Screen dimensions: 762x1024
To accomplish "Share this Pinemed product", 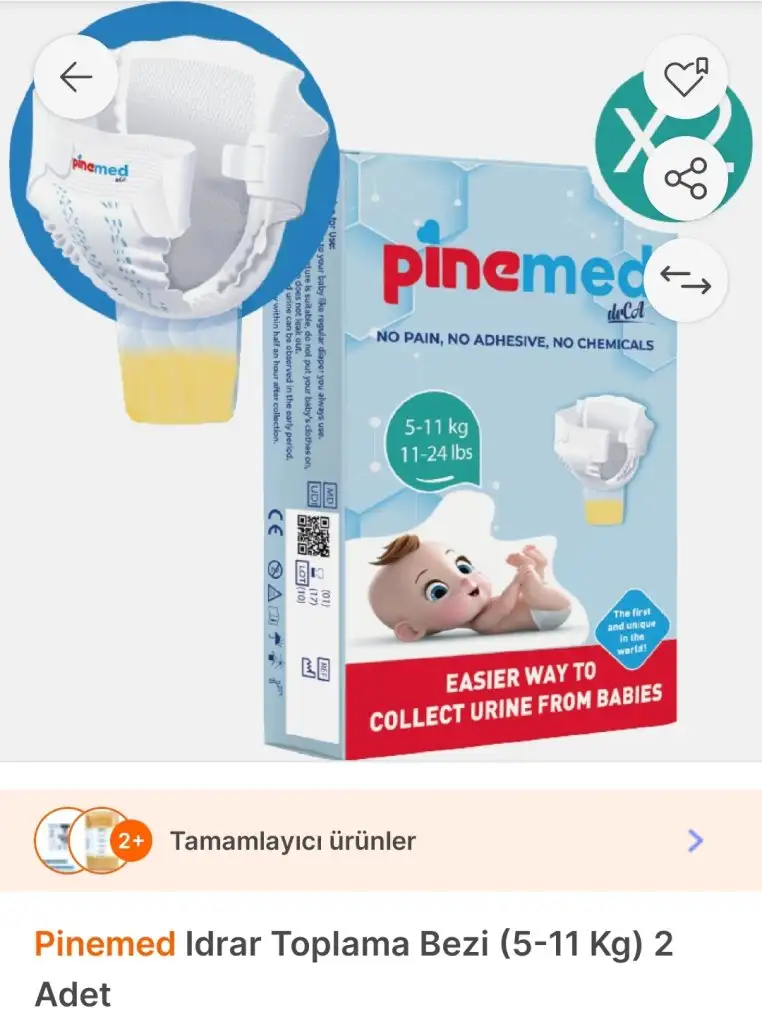I will point(686,180).
